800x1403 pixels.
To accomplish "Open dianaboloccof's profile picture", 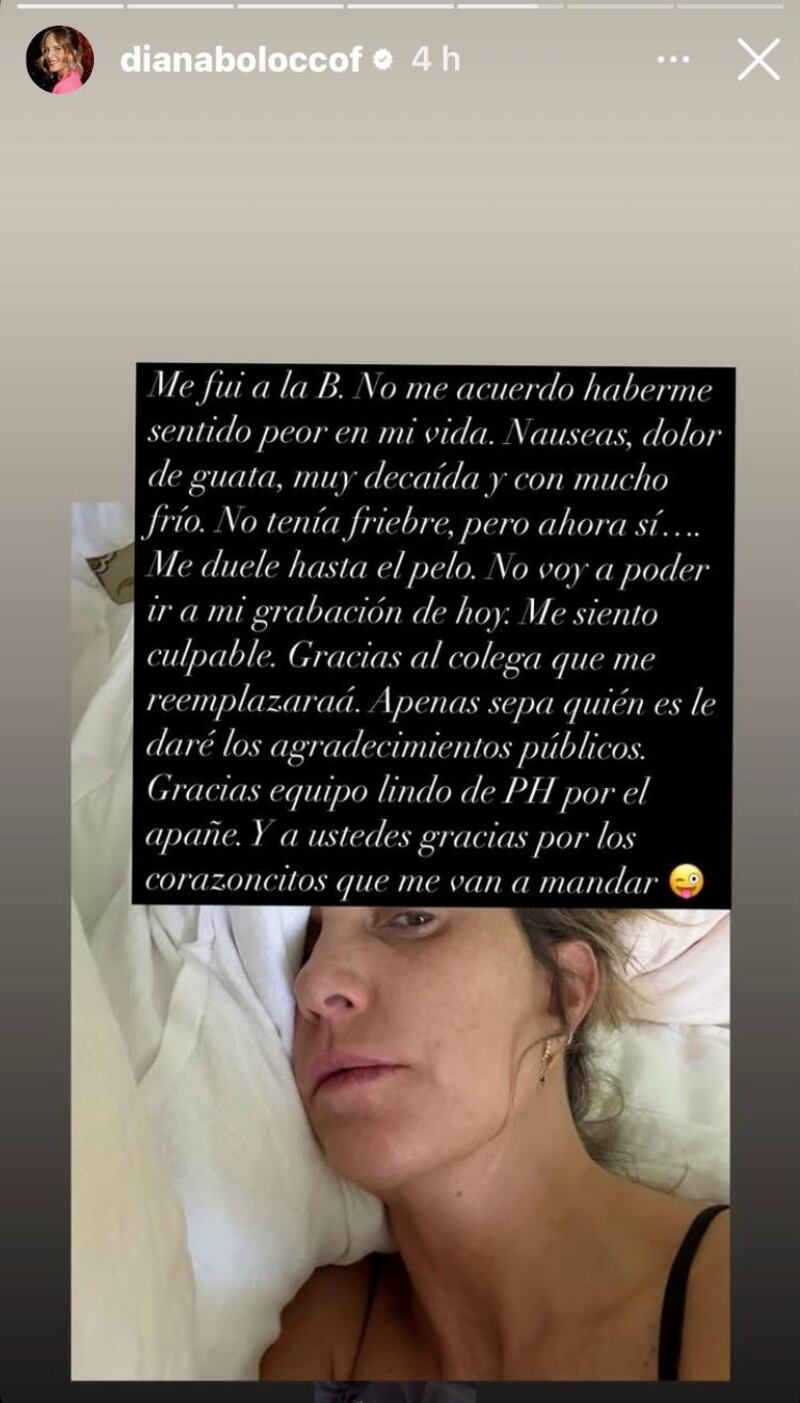I will click(60, 60).
